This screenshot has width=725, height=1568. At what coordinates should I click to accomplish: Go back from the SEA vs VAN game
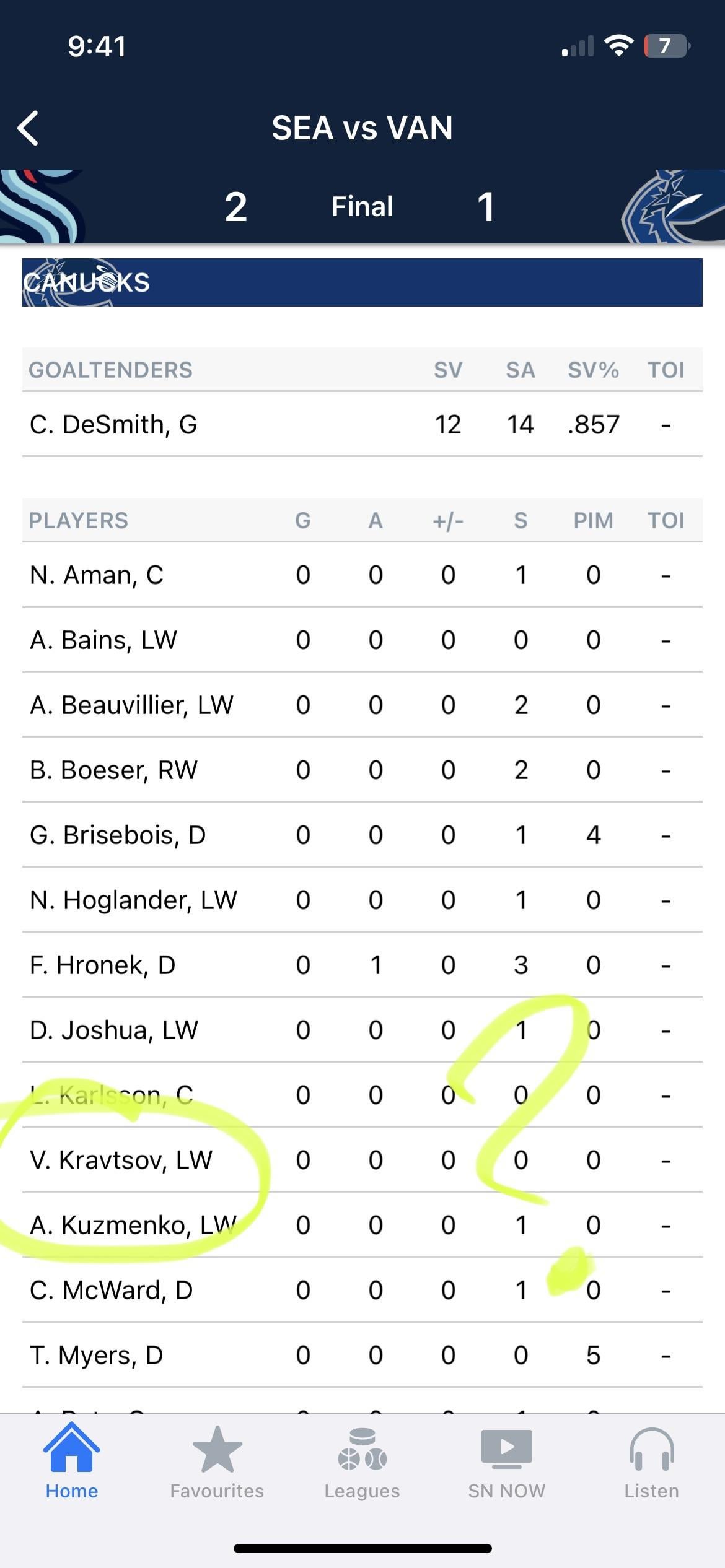[x=29, y=128]
